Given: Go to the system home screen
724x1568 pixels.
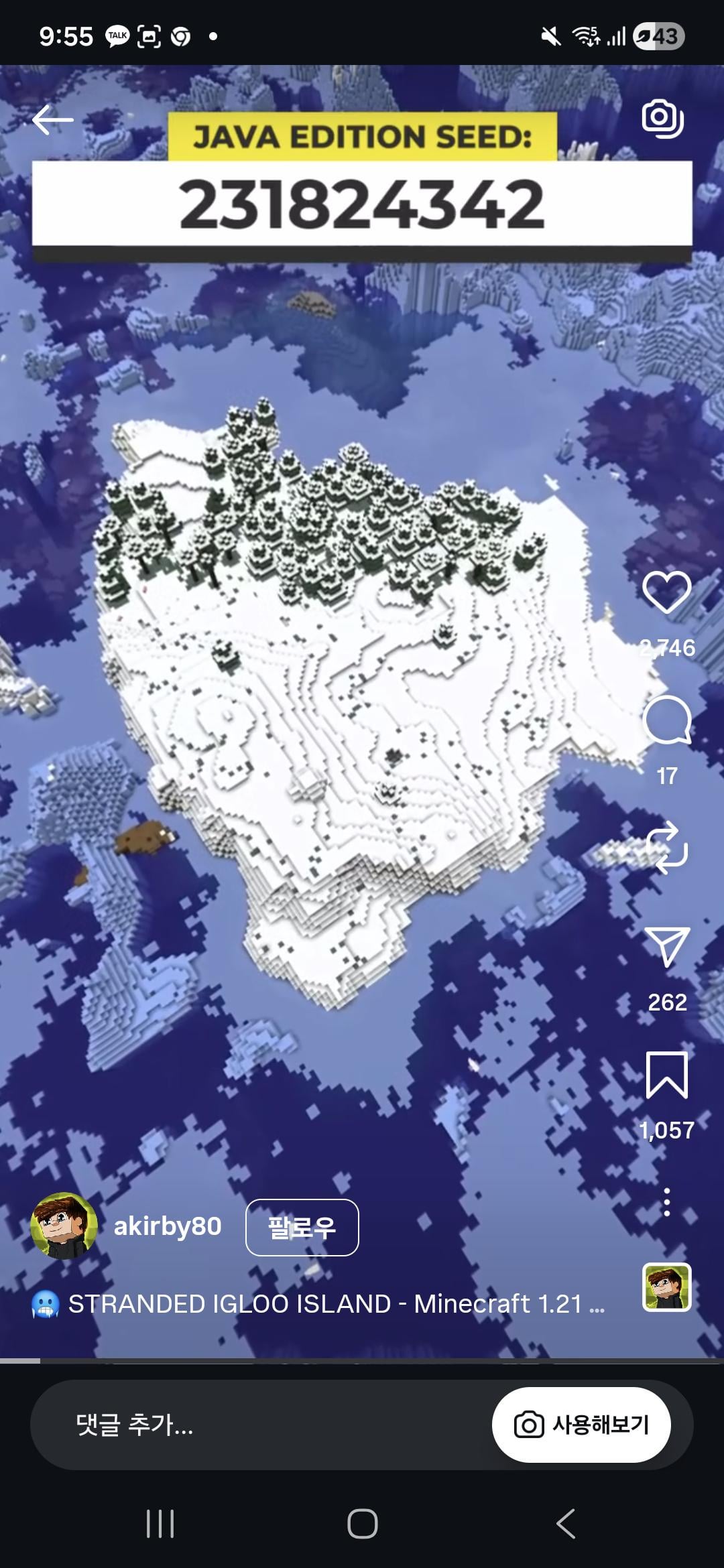Looking at the screenshot, I should coord(362,1524).
